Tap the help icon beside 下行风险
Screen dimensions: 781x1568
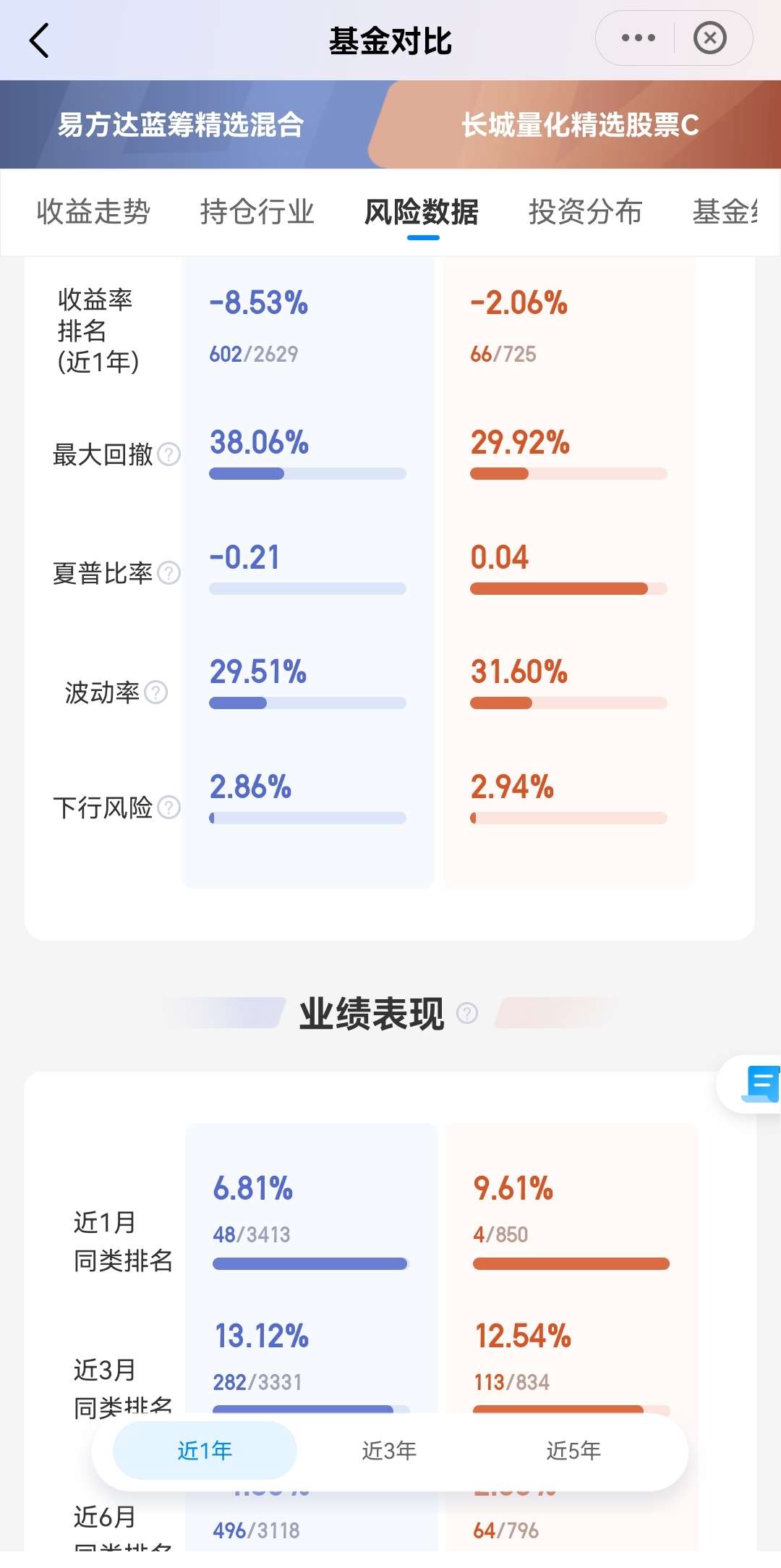168,805
